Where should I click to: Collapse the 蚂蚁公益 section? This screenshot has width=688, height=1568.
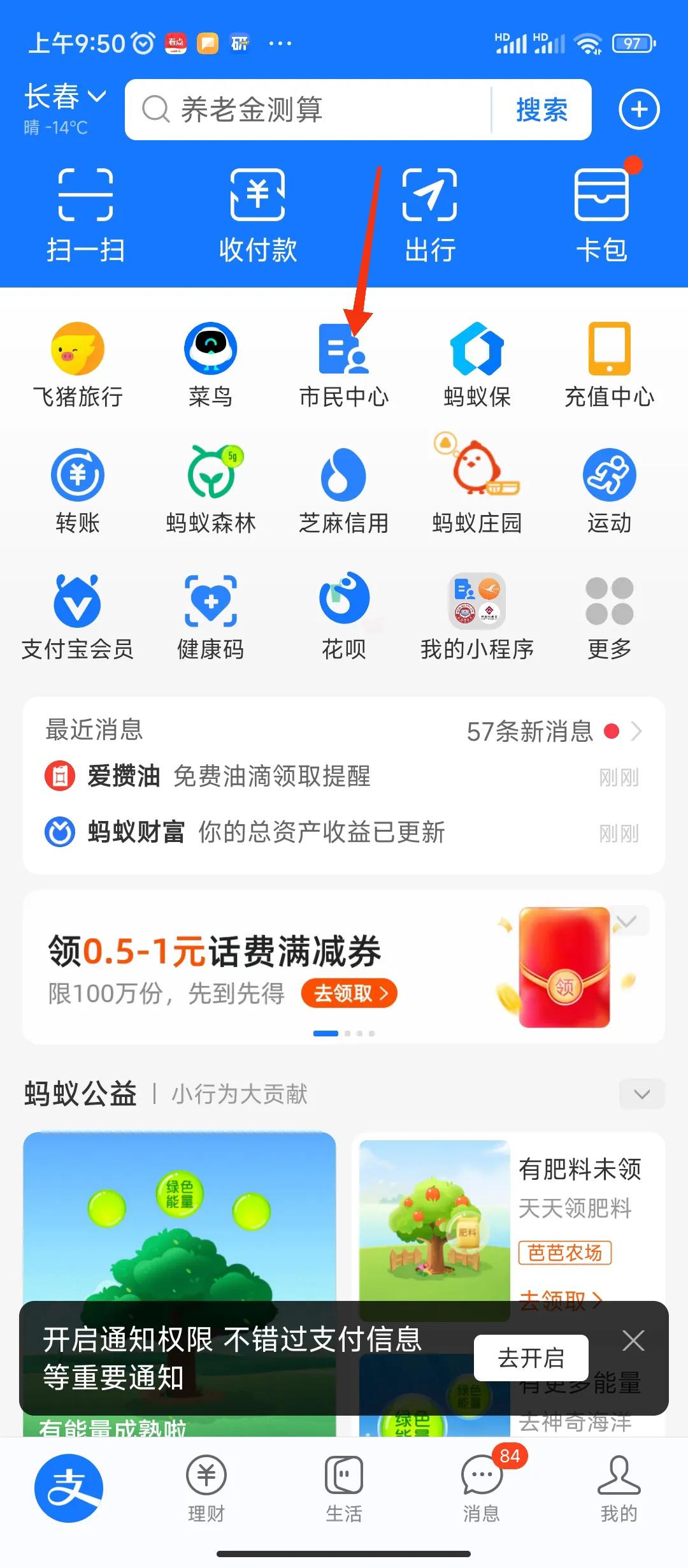(x=641, y=1094)
